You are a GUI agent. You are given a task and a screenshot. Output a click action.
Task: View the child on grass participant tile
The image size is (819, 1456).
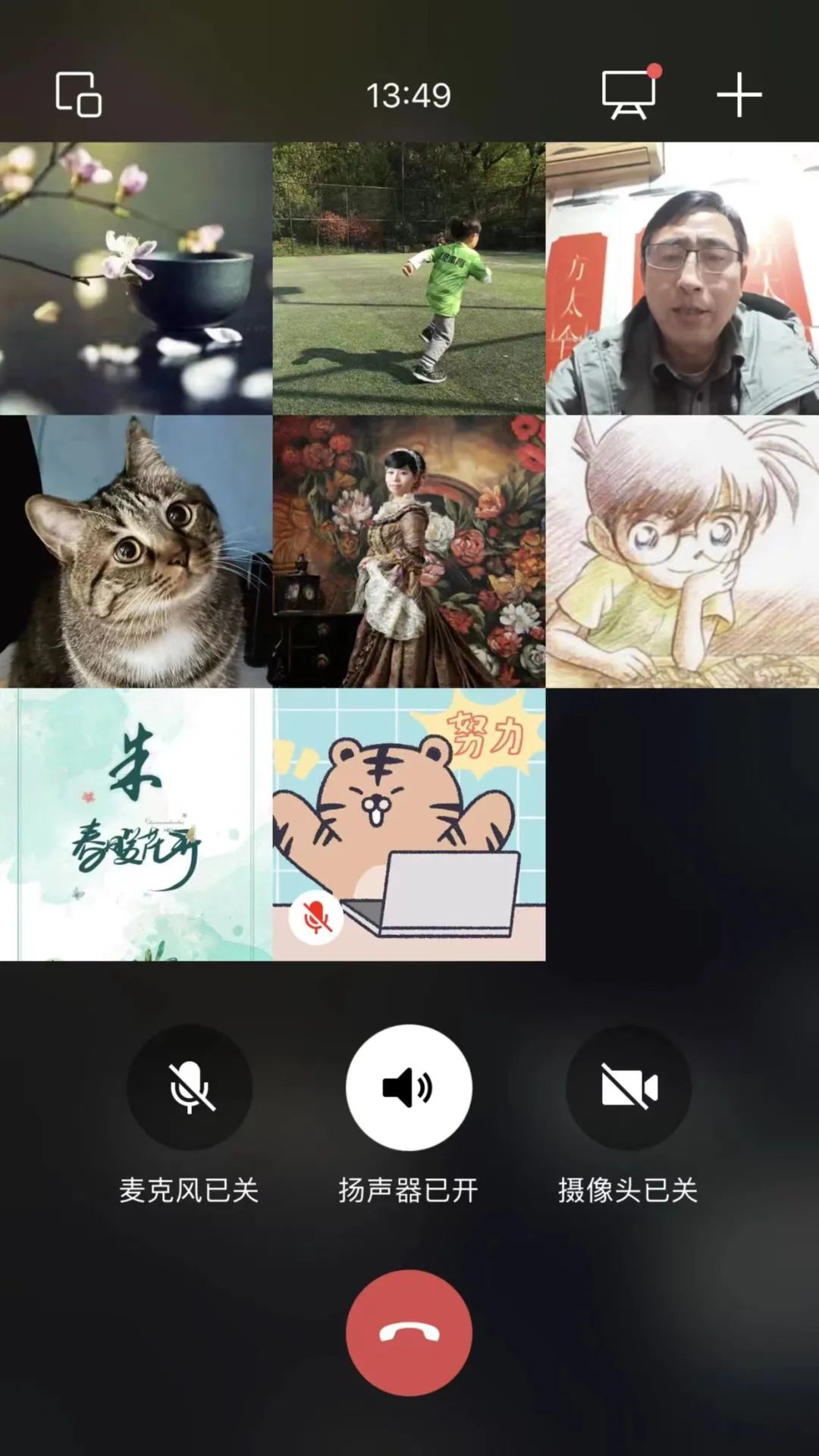[x=409, y=278]
